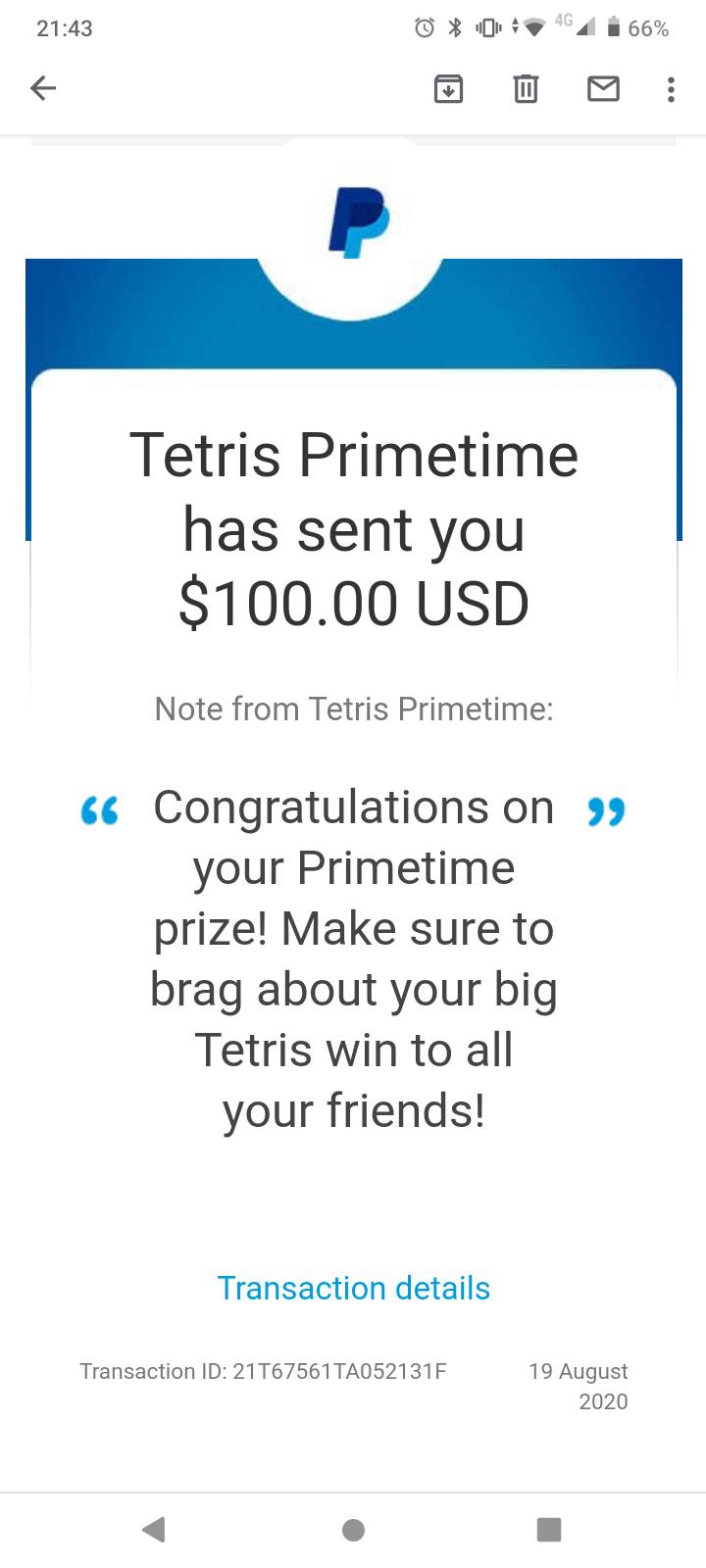Viewport: 706px width, 1568px height.
Task: Open the recent apps view
Action: click(x=549, y=1529)
